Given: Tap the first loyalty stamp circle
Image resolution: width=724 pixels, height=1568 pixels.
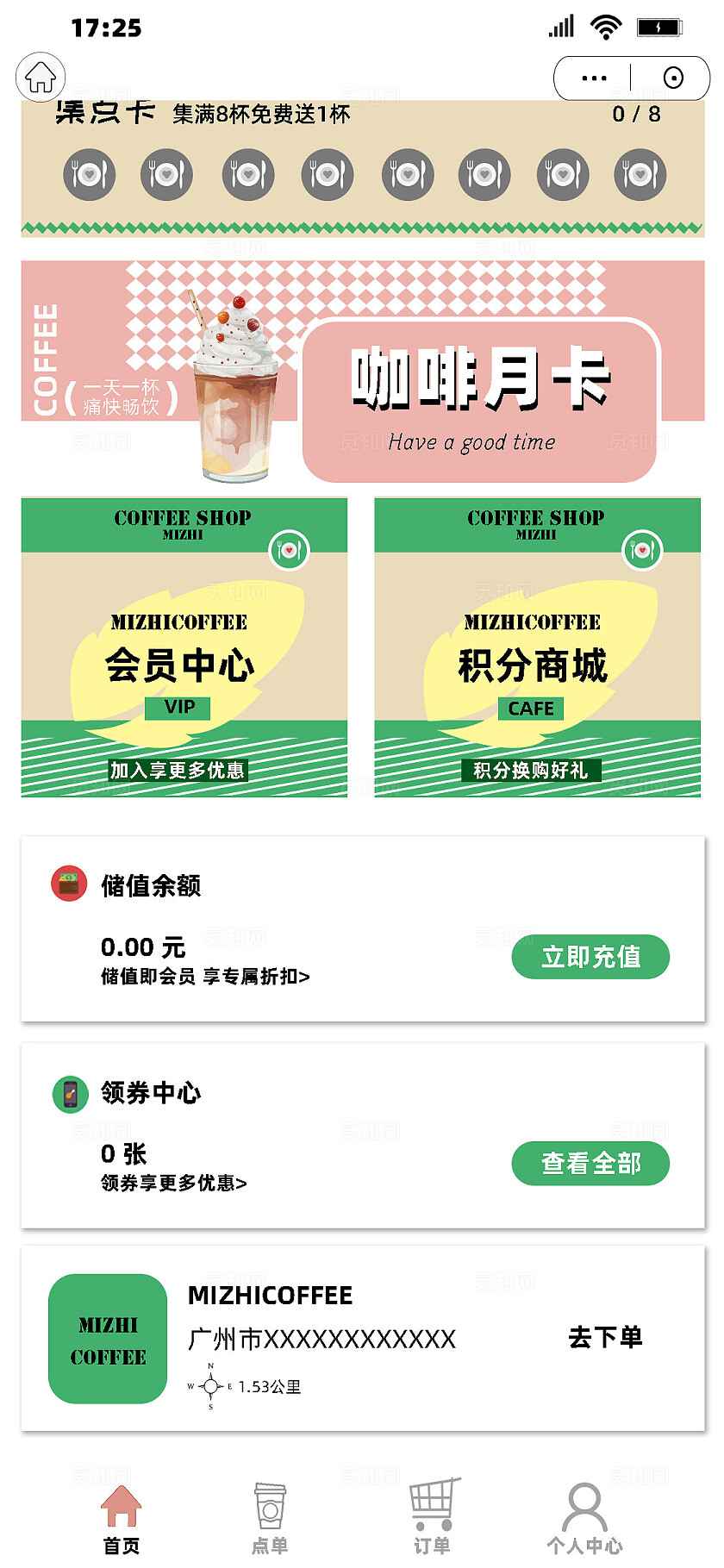Looking at the screenshot, I should click(x=90, y=173).
